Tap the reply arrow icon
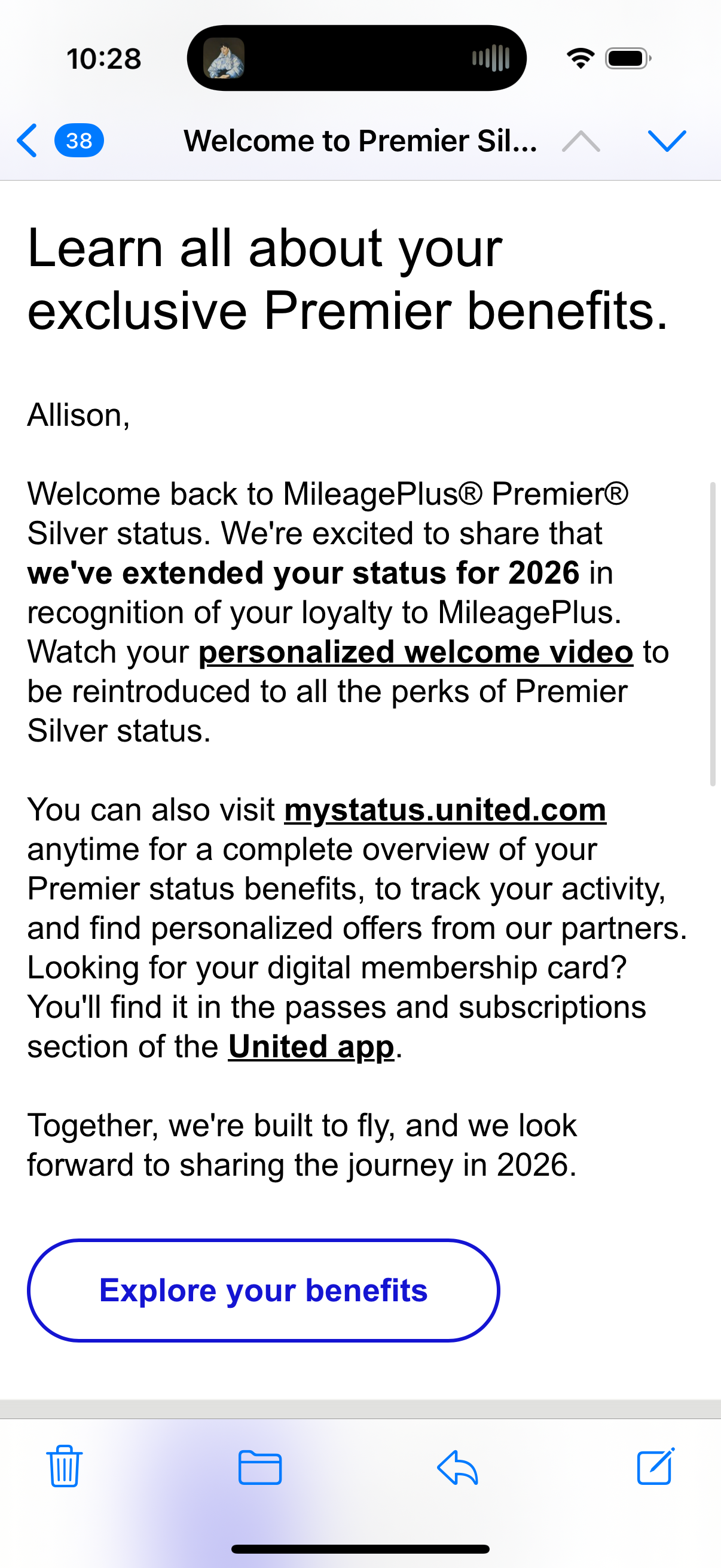Image resolution: width=721 pixels, height=1568 pixels. pyautogui.click(x=457, y=1467)
